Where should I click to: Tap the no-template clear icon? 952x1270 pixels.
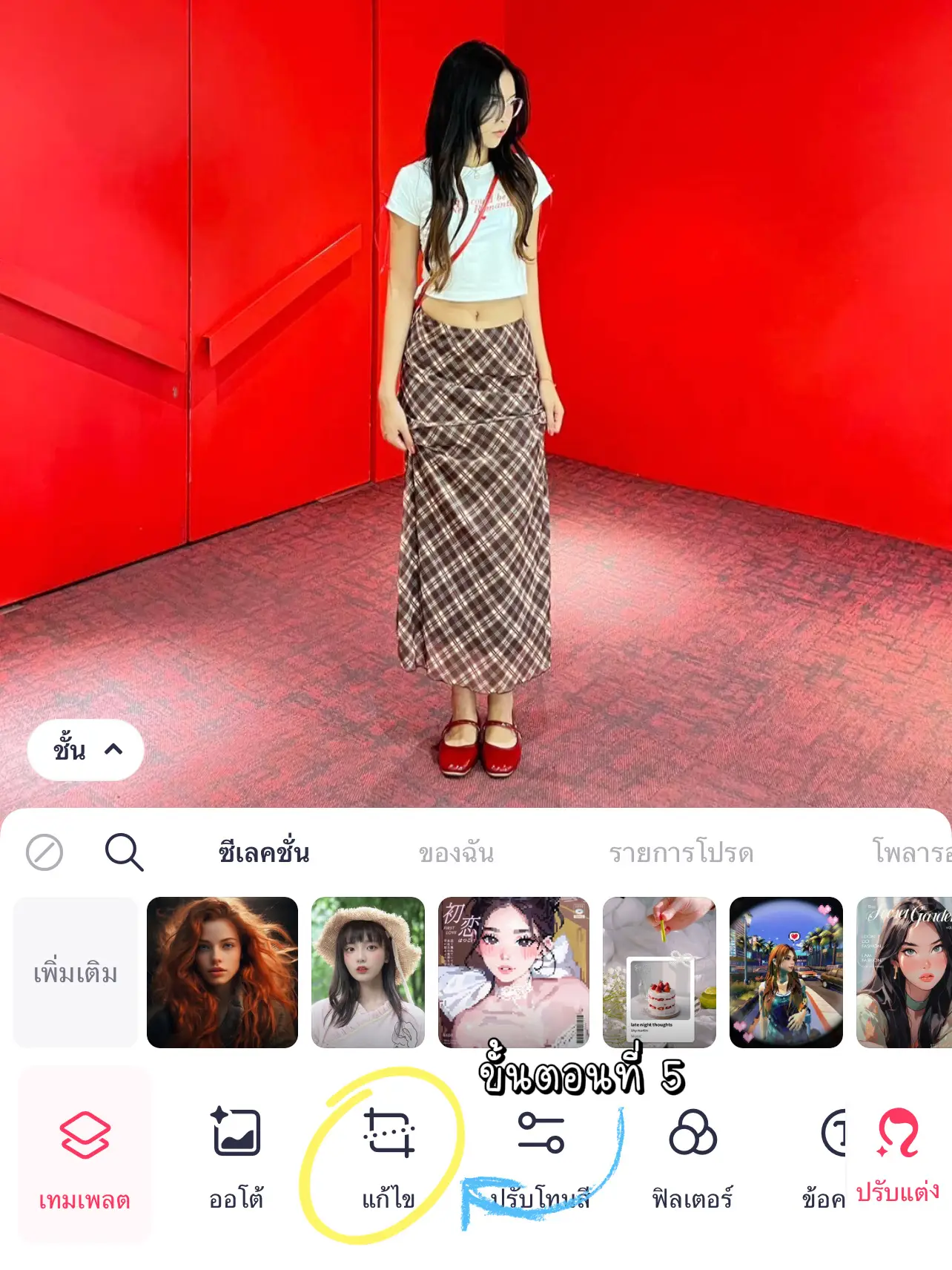44,852
